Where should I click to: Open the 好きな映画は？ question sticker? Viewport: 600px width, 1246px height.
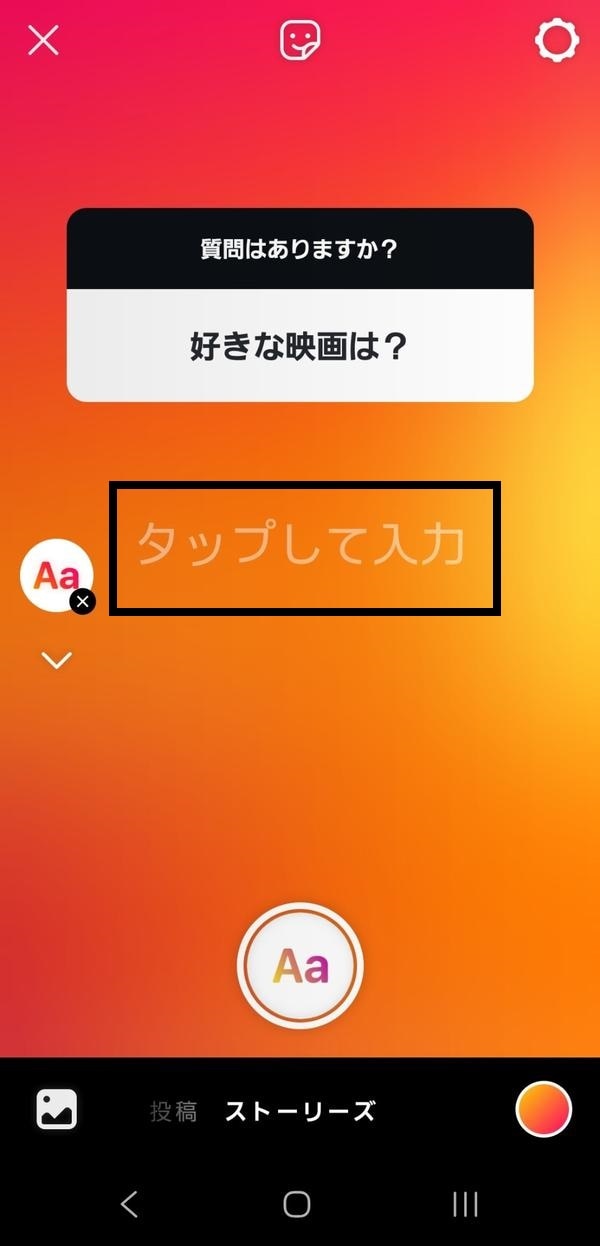click(x=300, y=347)
